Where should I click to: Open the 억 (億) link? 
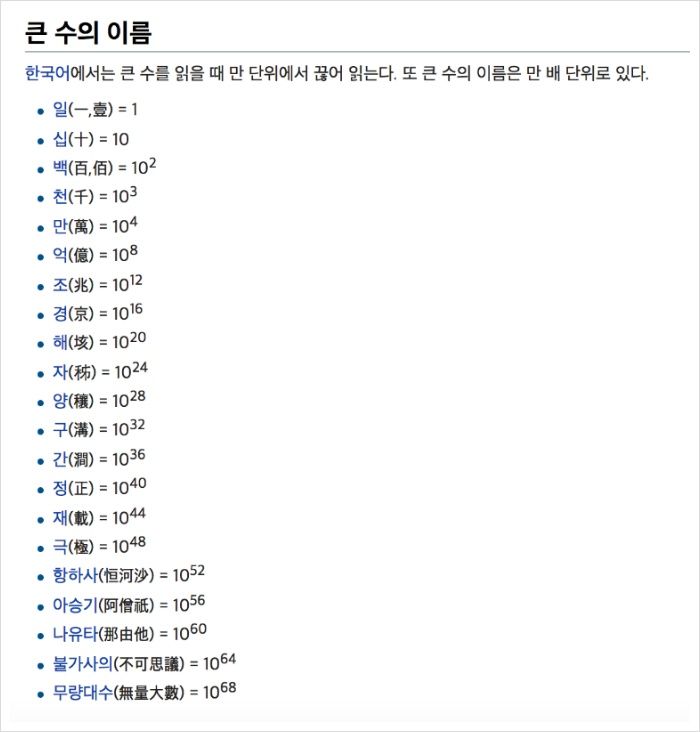click(59, 256)
